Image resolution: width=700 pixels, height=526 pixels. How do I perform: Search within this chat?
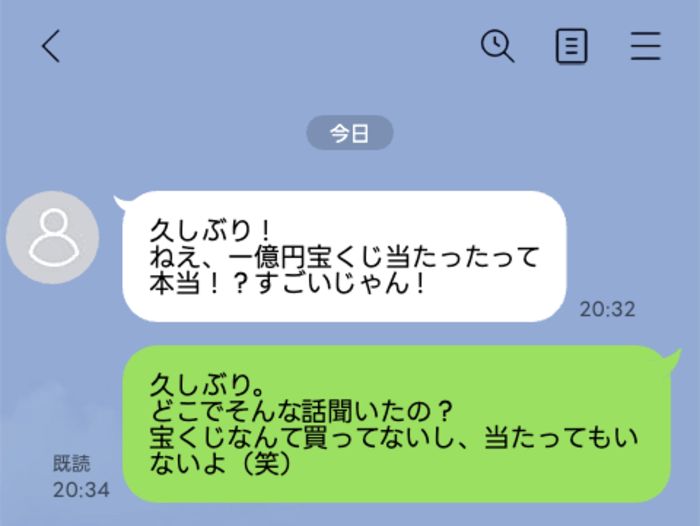(497, 46)
